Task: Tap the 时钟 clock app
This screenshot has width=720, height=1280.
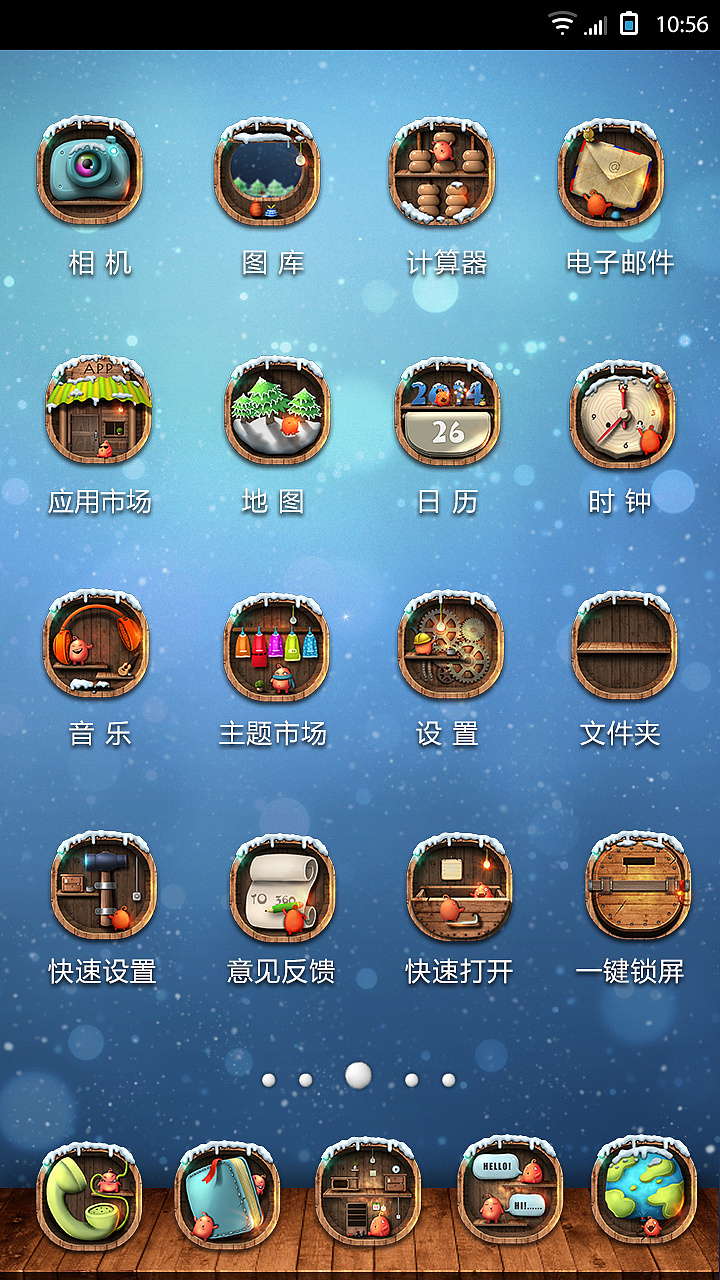Action: pyautogui.click(x=622, y=410)
